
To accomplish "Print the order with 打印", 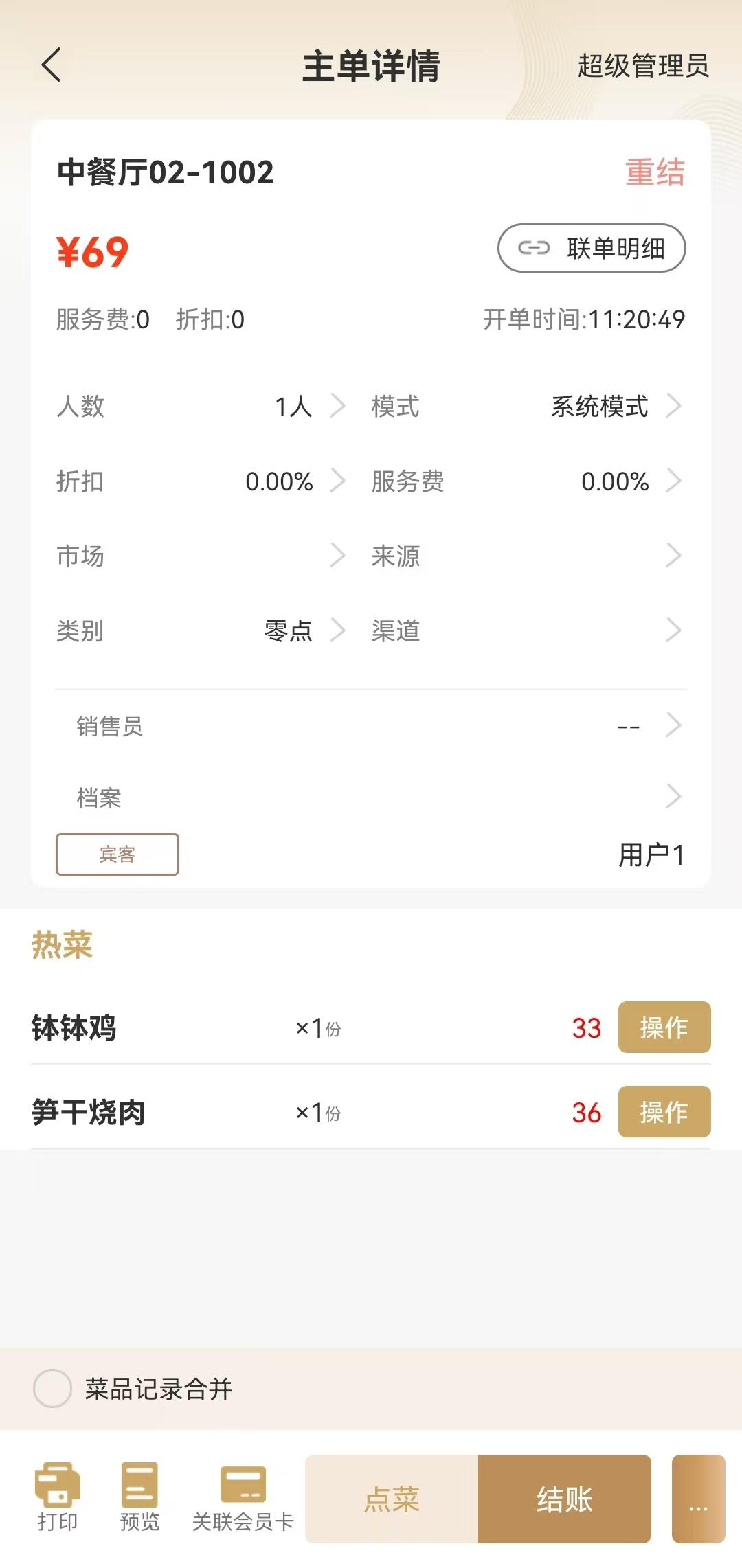I will click(x=58, y=1498).
